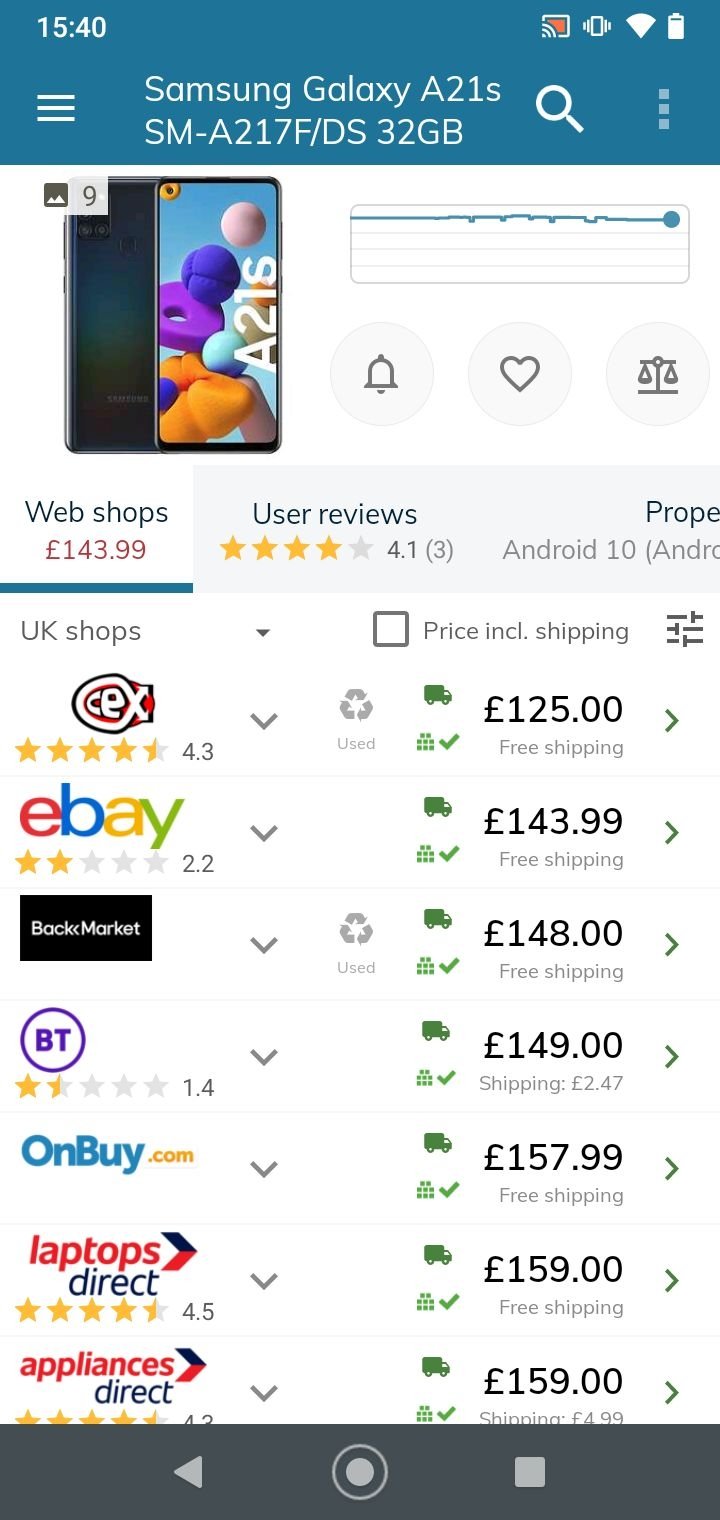Add product to favorites with the heart

(519, 374)
